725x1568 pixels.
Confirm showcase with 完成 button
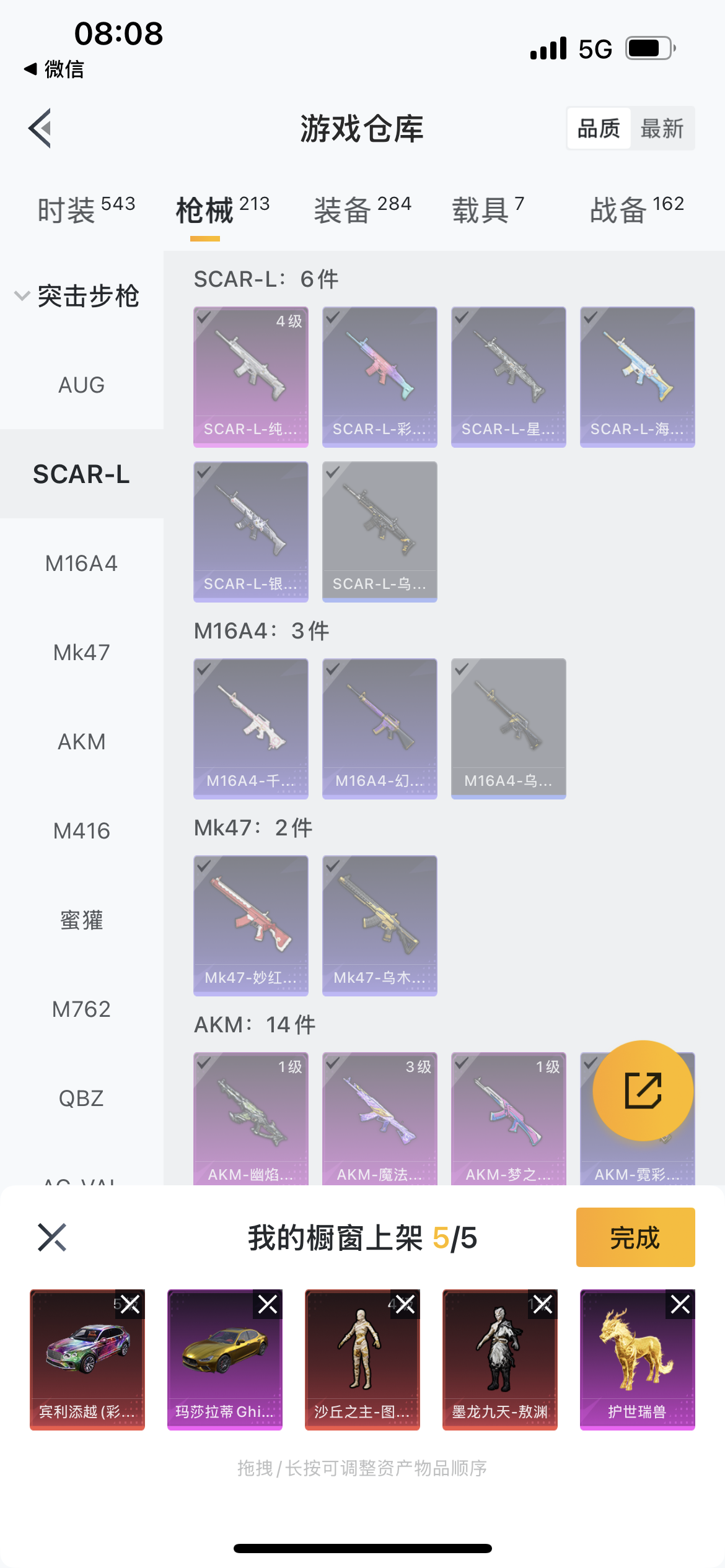[635, 1237]
